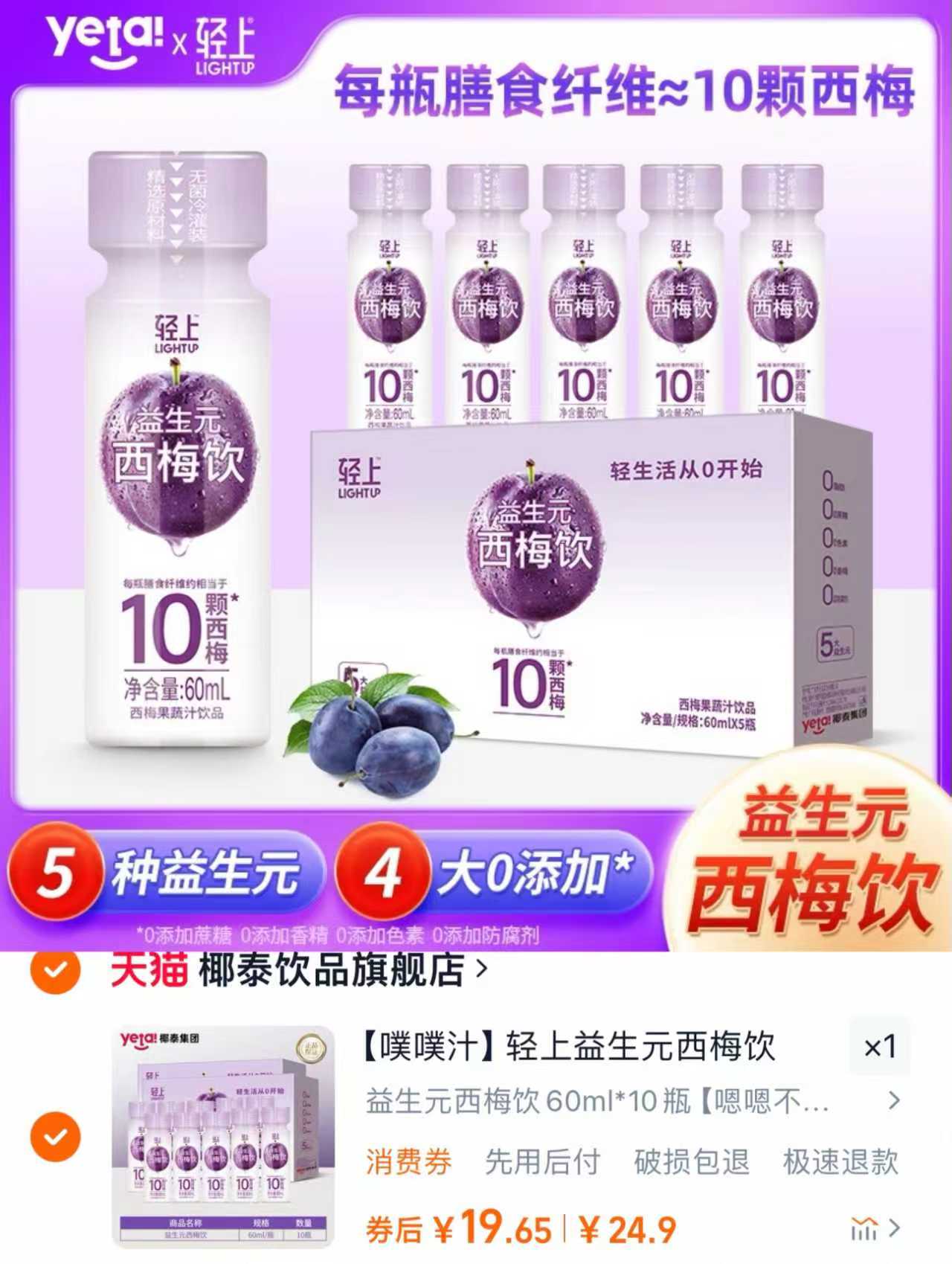Click the 先用后付 service tag
The height and width of the screenshot is (1264, 952).
point(543,1162)
